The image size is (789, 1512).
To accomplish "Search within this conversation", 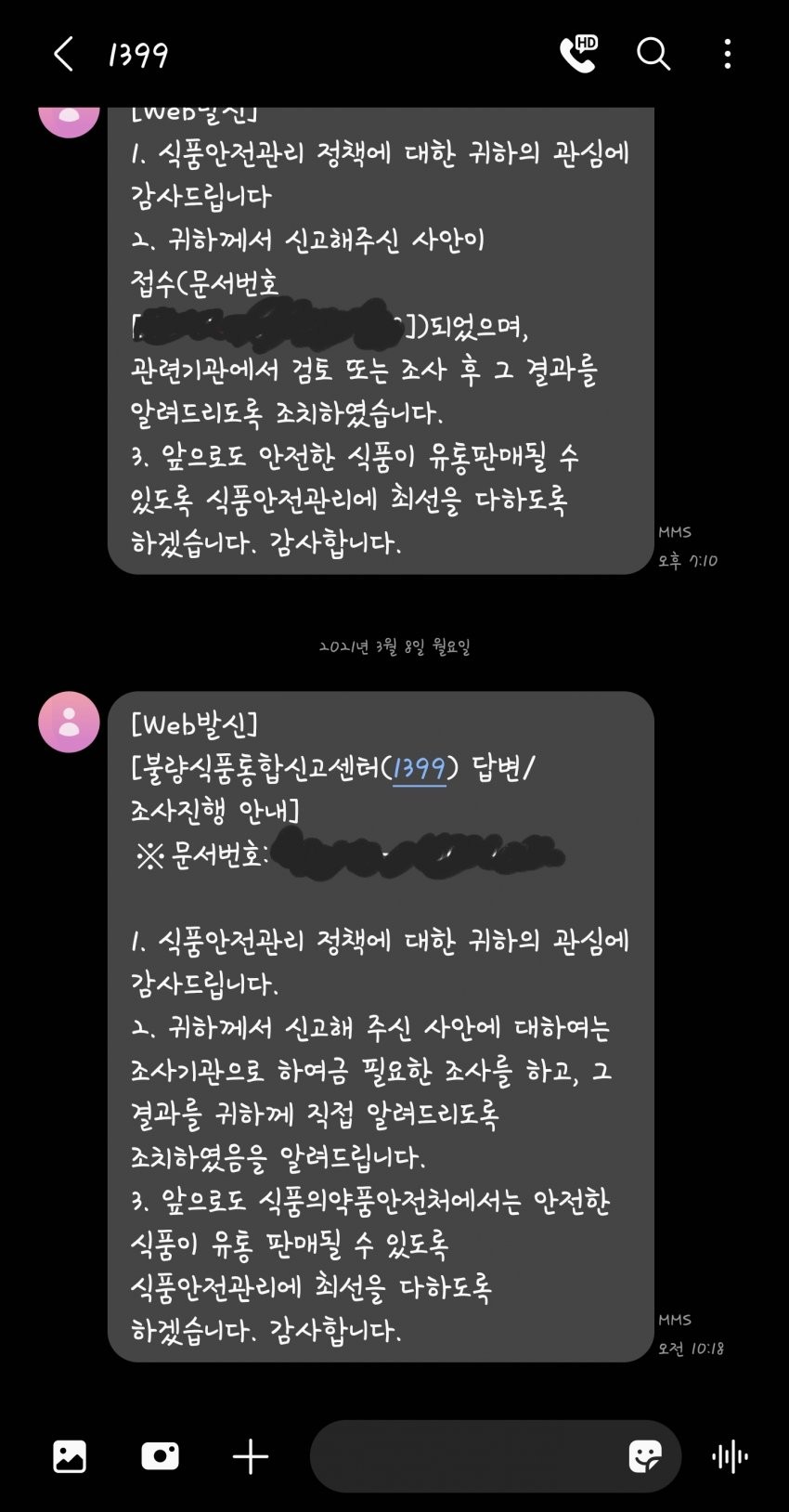I will 653,54.
